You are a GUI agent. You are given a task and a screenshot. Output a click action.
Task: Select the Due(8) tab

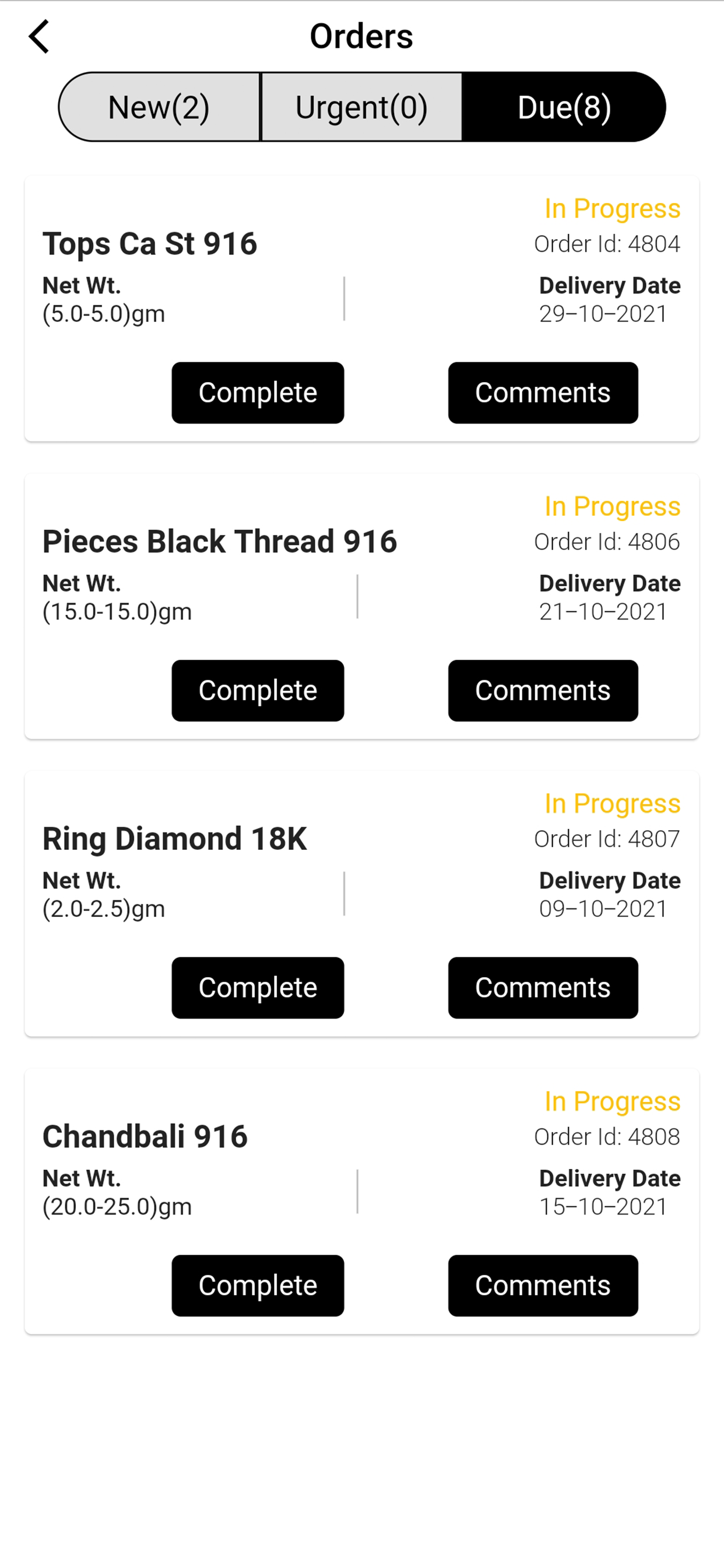[x=564, y=107]
